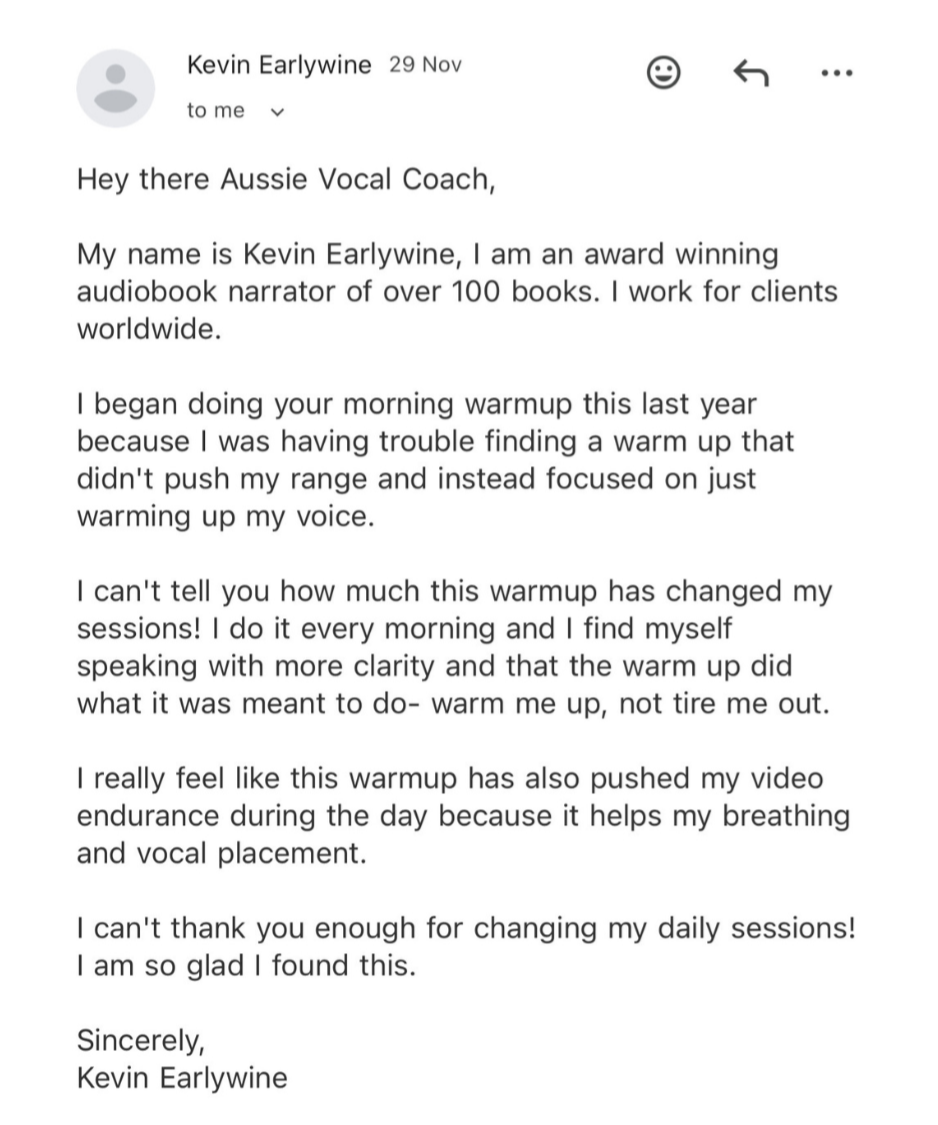Open Kevin Earlywine's sender avatar
The width and height of the screenshot is (938, 1125).
pyautogui.click(x=116, y=88)
